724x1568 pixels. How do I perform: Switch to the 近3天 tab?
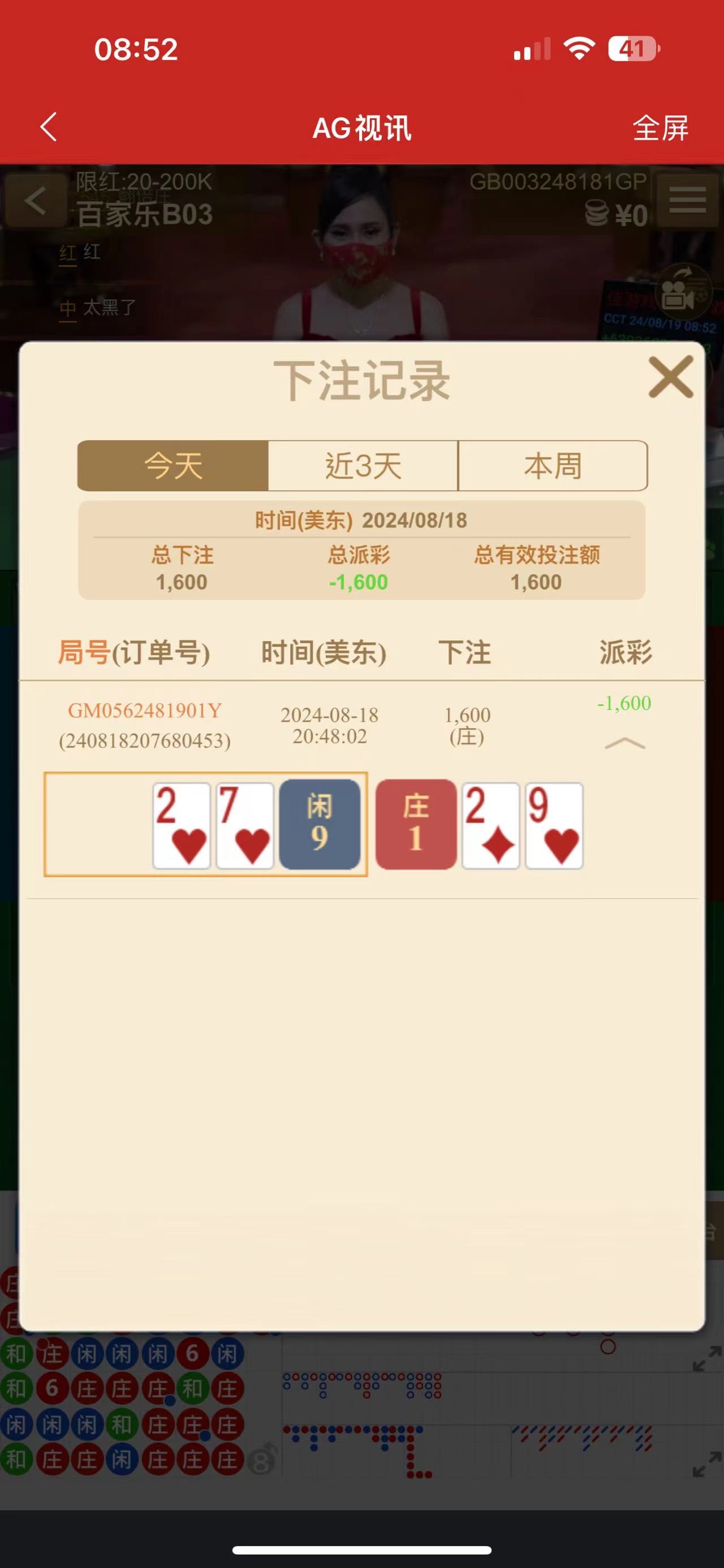tap(363, 466)
